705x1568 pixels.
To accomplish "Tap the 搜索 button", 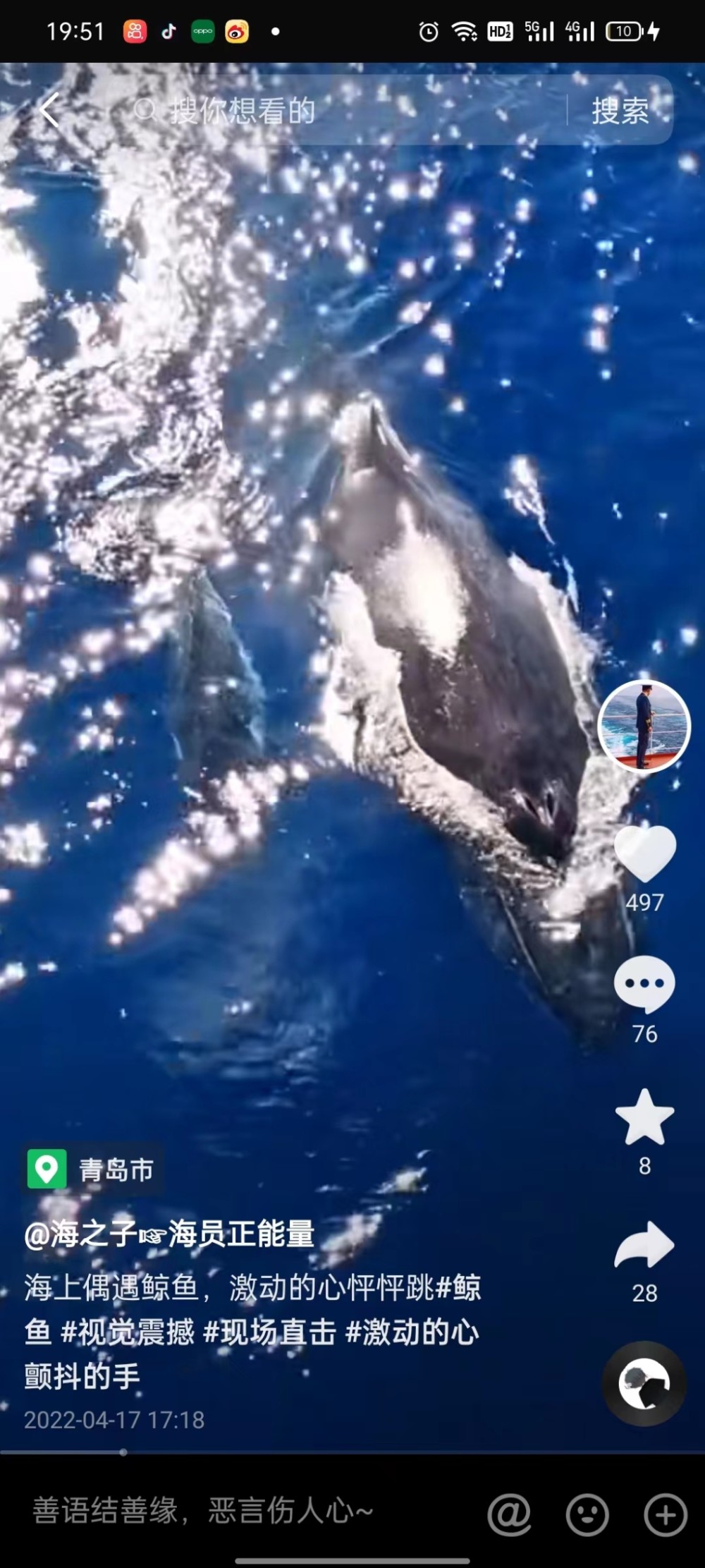I will (620, 111).
